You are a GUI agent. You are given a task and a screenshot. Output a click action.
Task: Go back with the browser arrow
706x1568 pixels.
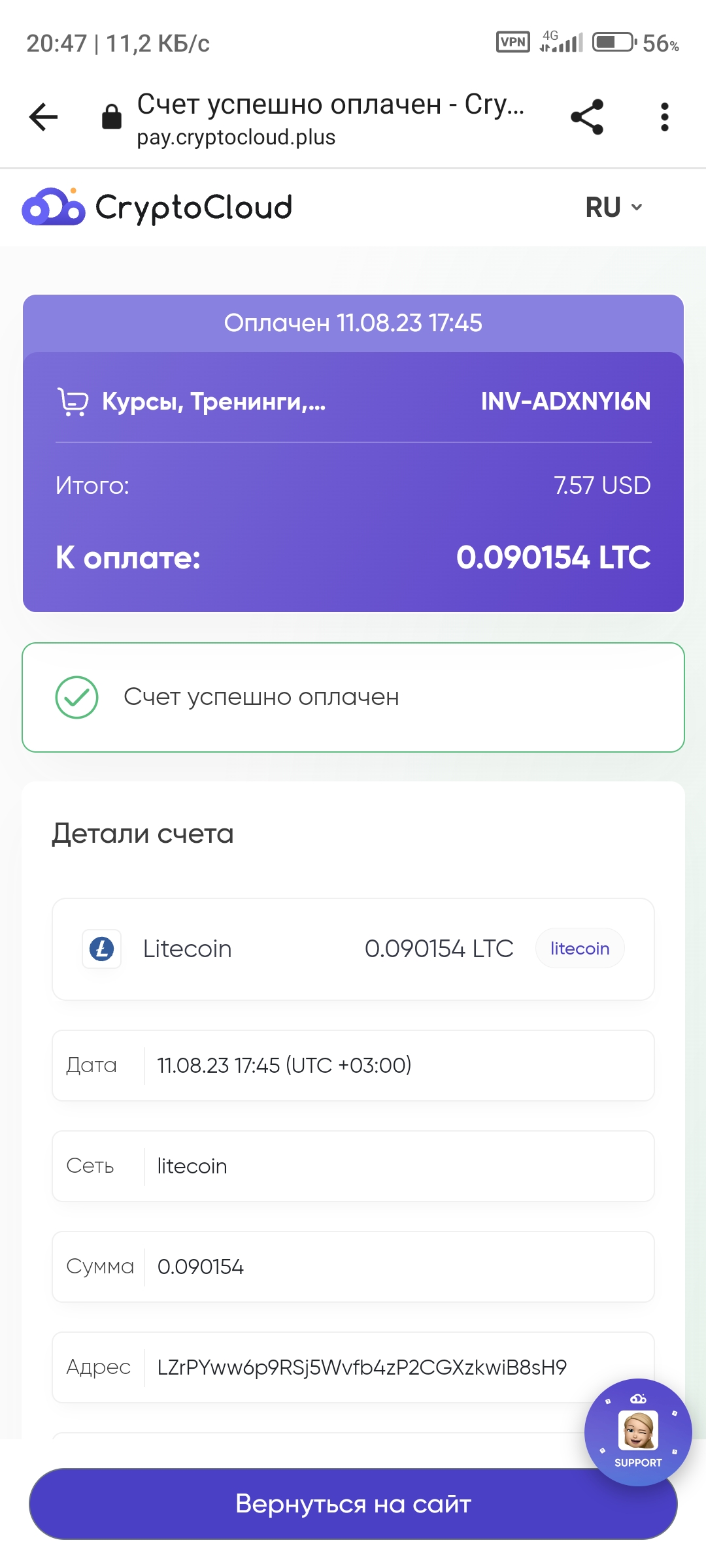tap(43, 118)
